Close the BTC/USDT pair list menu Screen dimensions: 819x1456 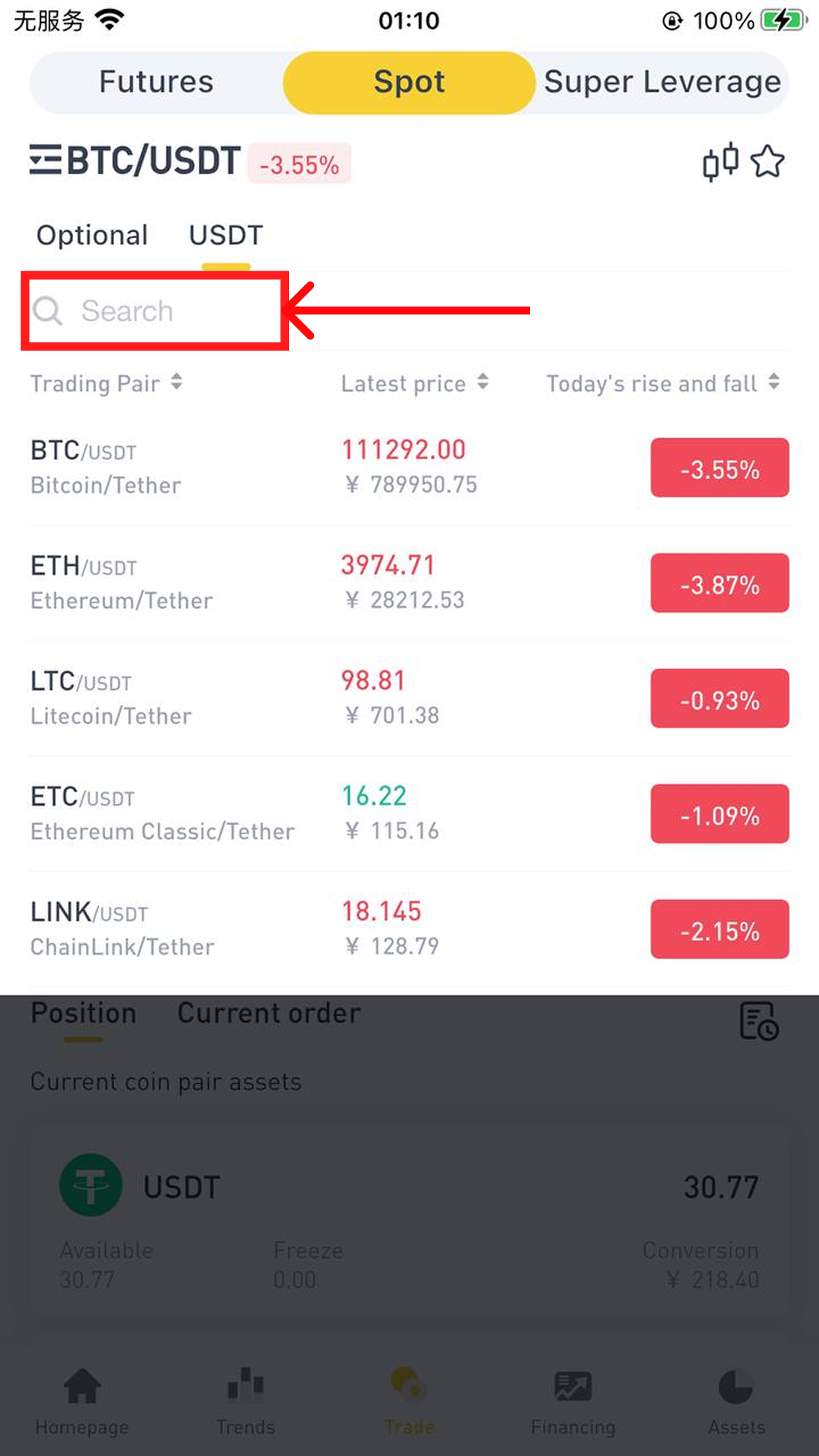[46, 160]
